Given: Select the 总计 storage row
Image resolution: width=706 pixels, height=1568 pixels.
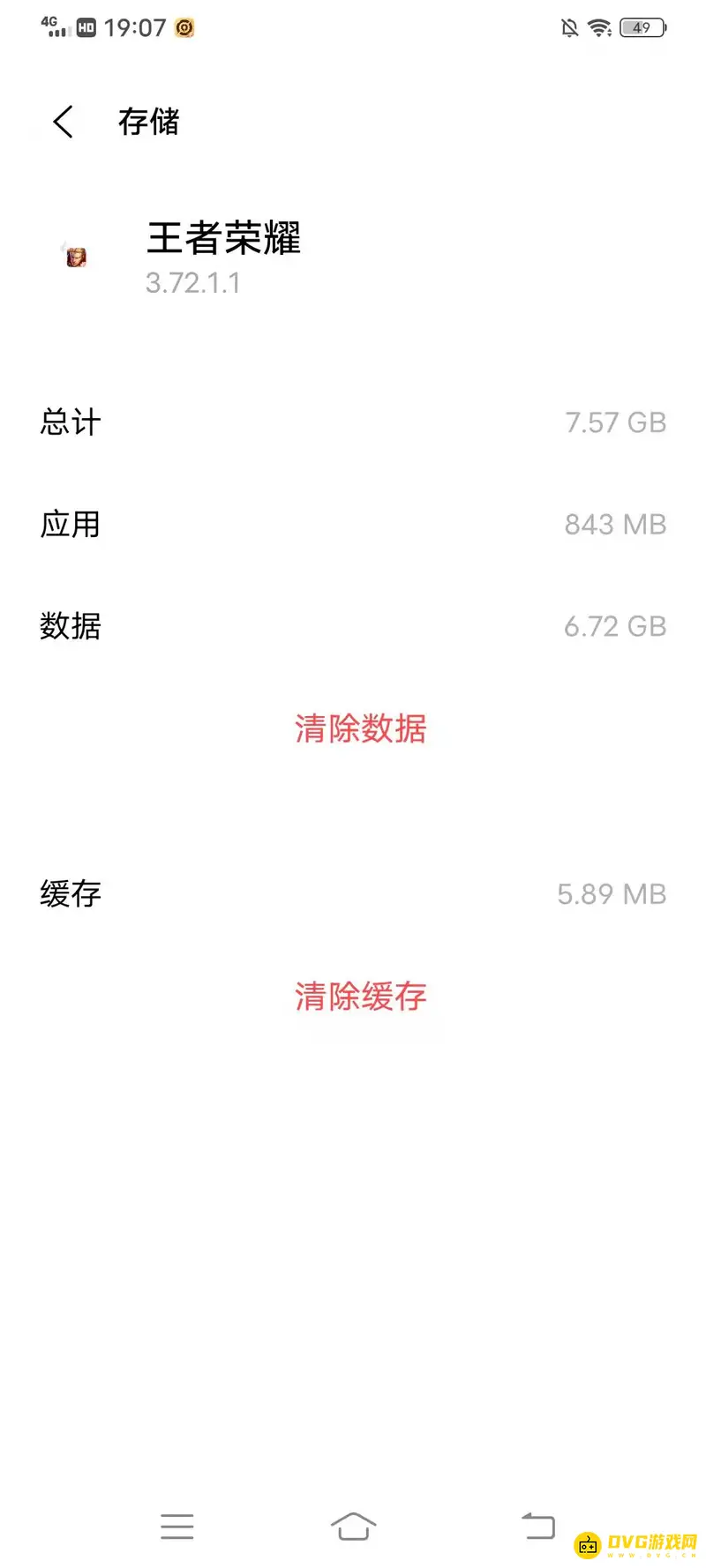Looking at the screenshot, I should coord(353,422).
